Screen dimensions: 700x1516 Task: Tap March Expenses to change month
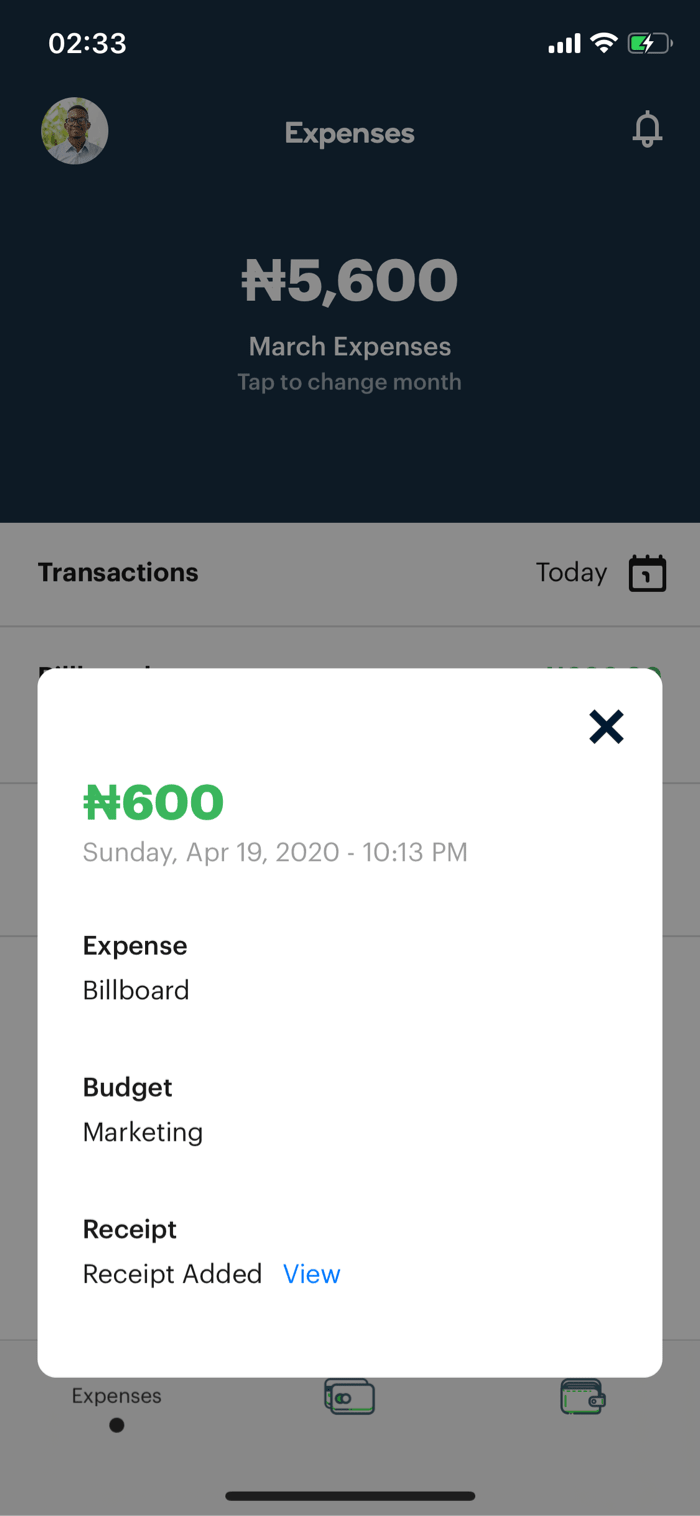[350, 346]
